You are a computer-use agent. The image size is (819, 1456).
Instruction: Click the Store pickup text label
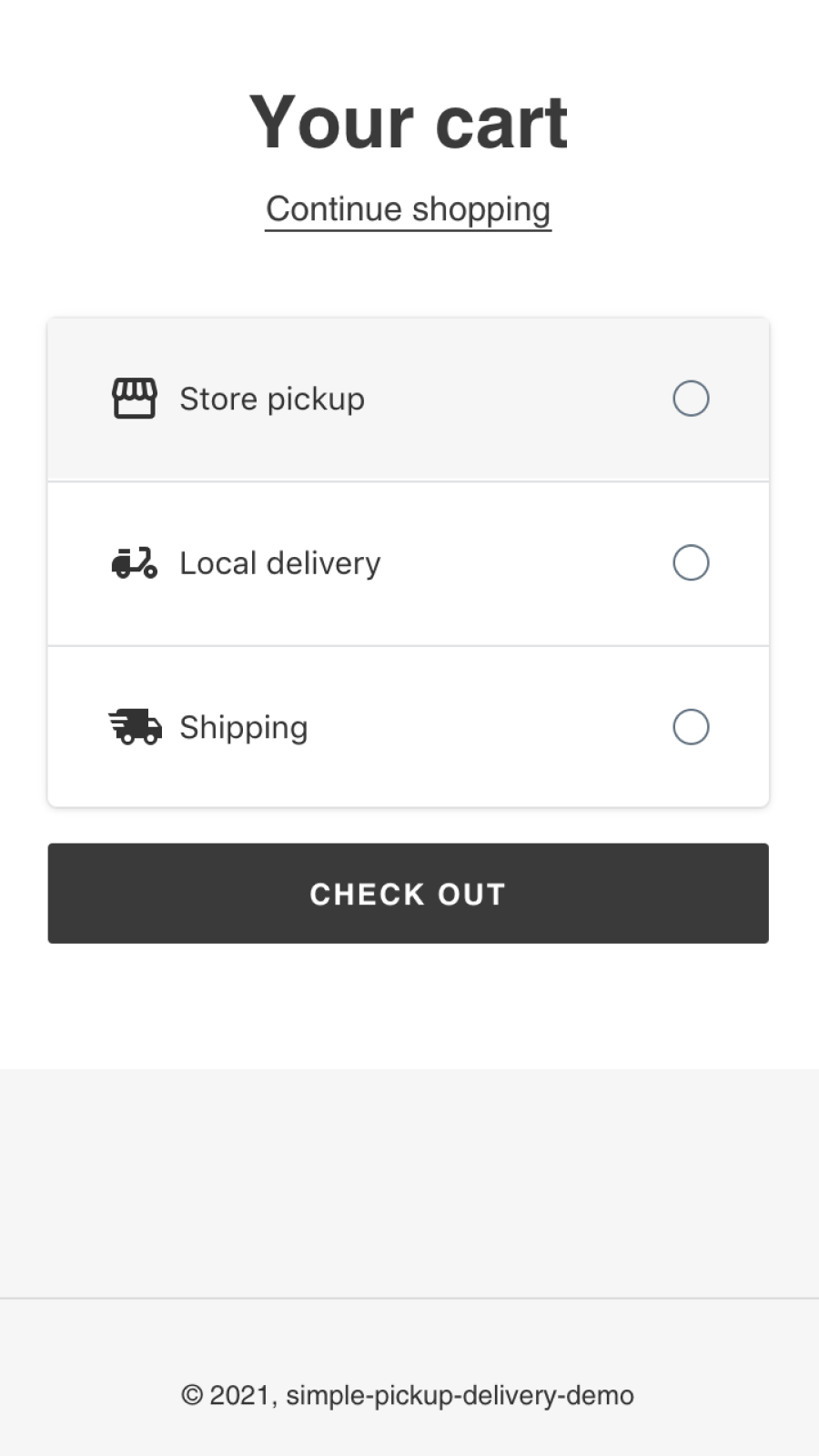(271, 398)
